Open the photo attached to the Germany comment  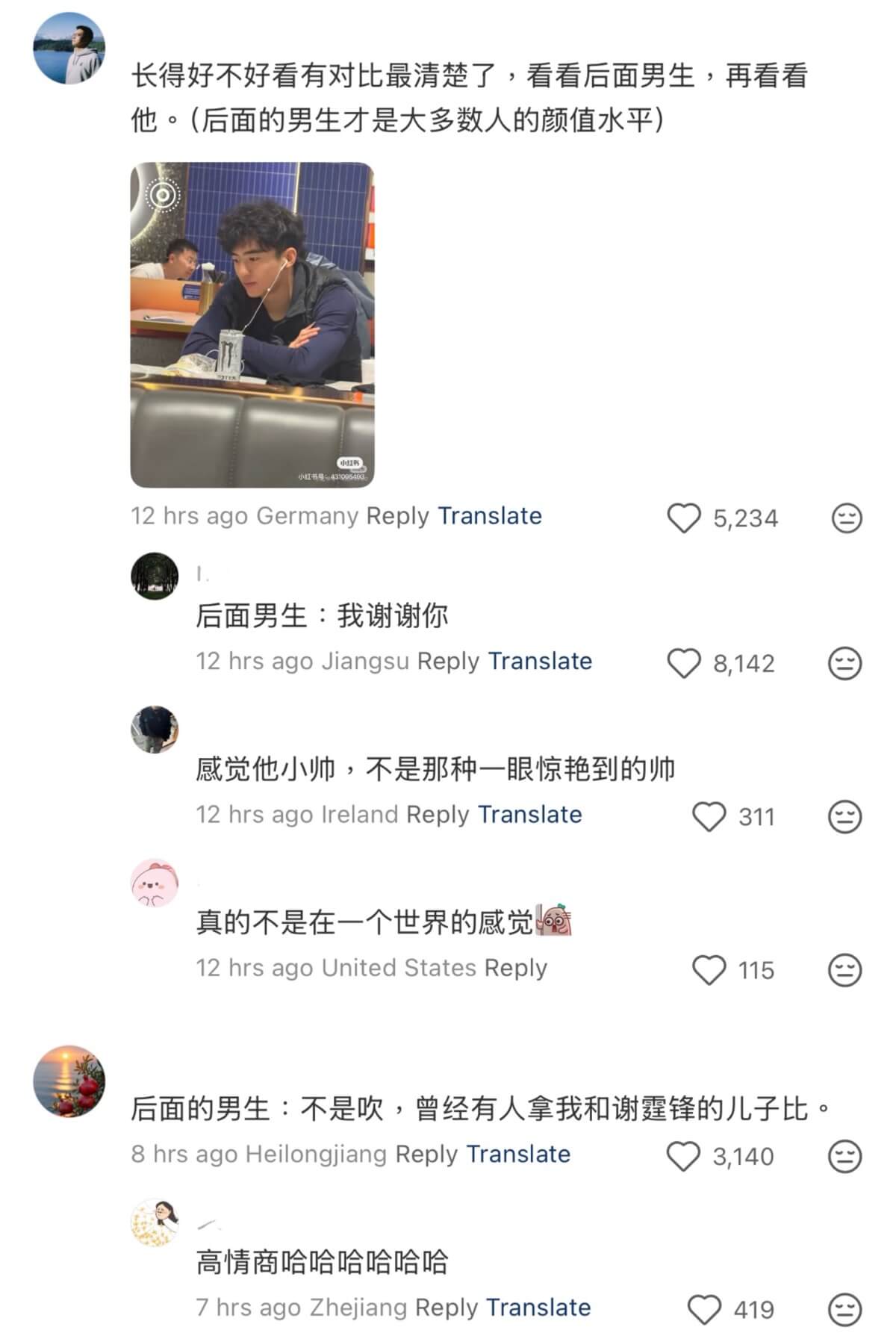[x=252, y=325]
